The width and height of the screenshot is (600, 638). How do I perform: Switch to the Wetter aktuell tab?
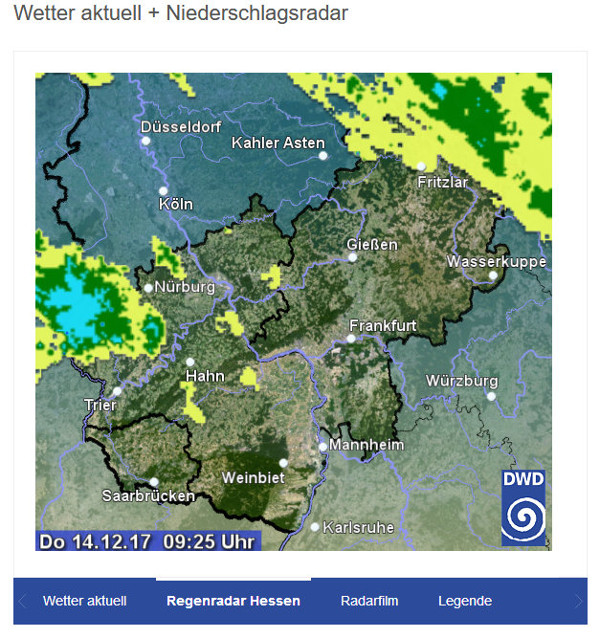[84, 601]
